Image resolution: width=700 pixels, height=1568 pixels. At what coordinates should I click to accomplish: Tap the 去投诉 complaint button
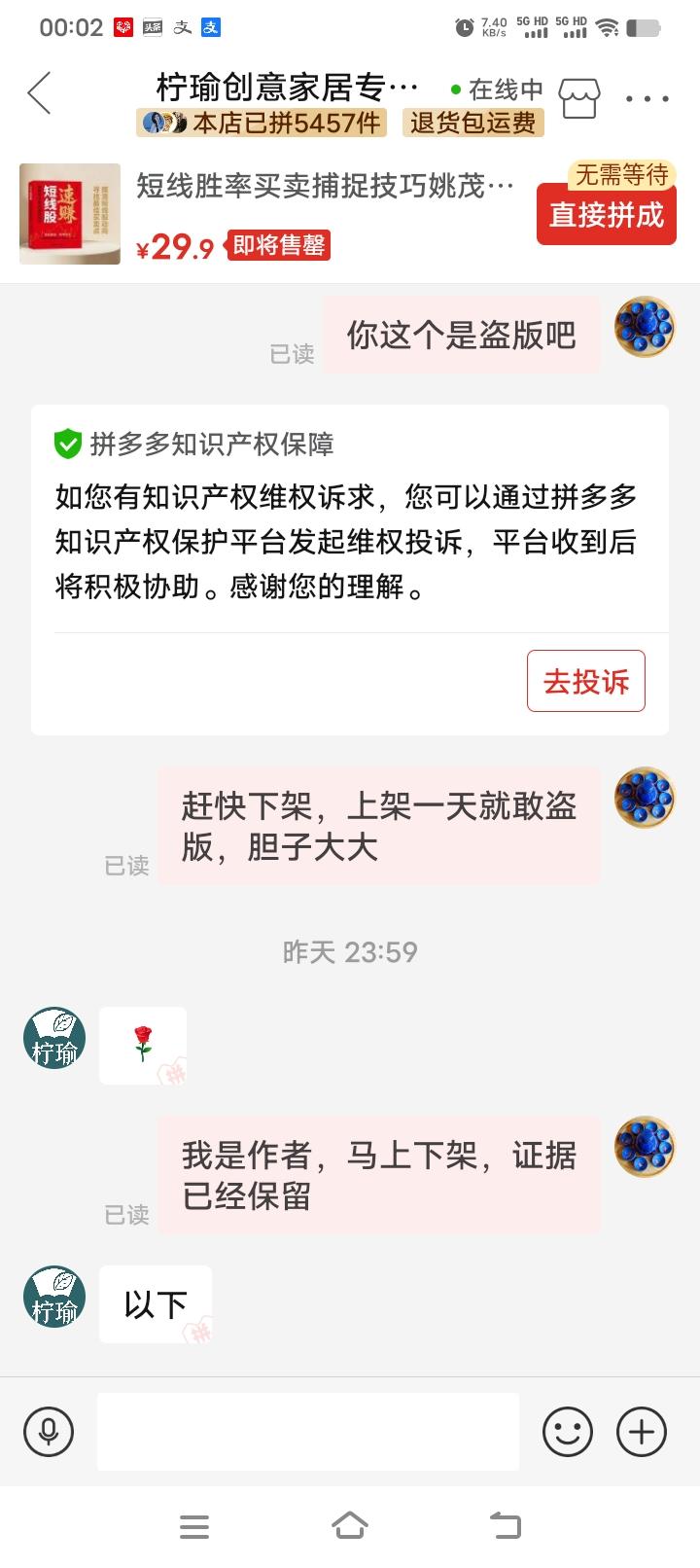(x=584, y=682)
